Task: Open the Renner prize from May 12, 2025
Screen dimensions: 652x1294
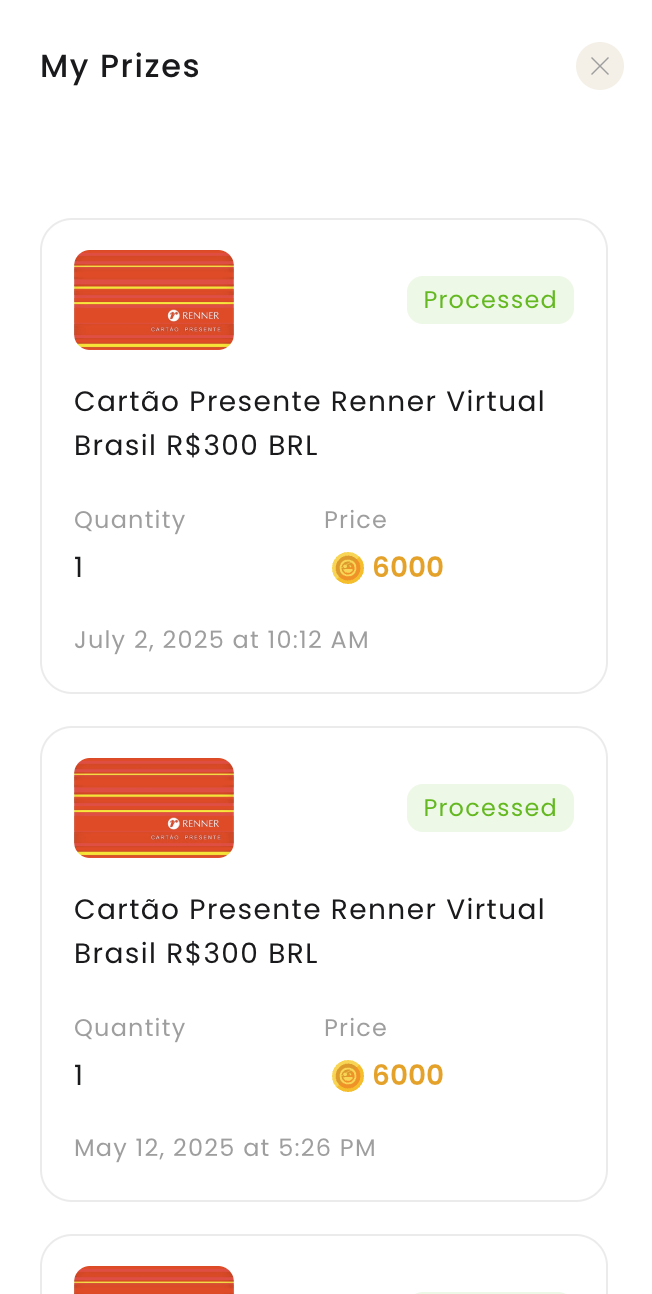Action: tap(324, 964)
